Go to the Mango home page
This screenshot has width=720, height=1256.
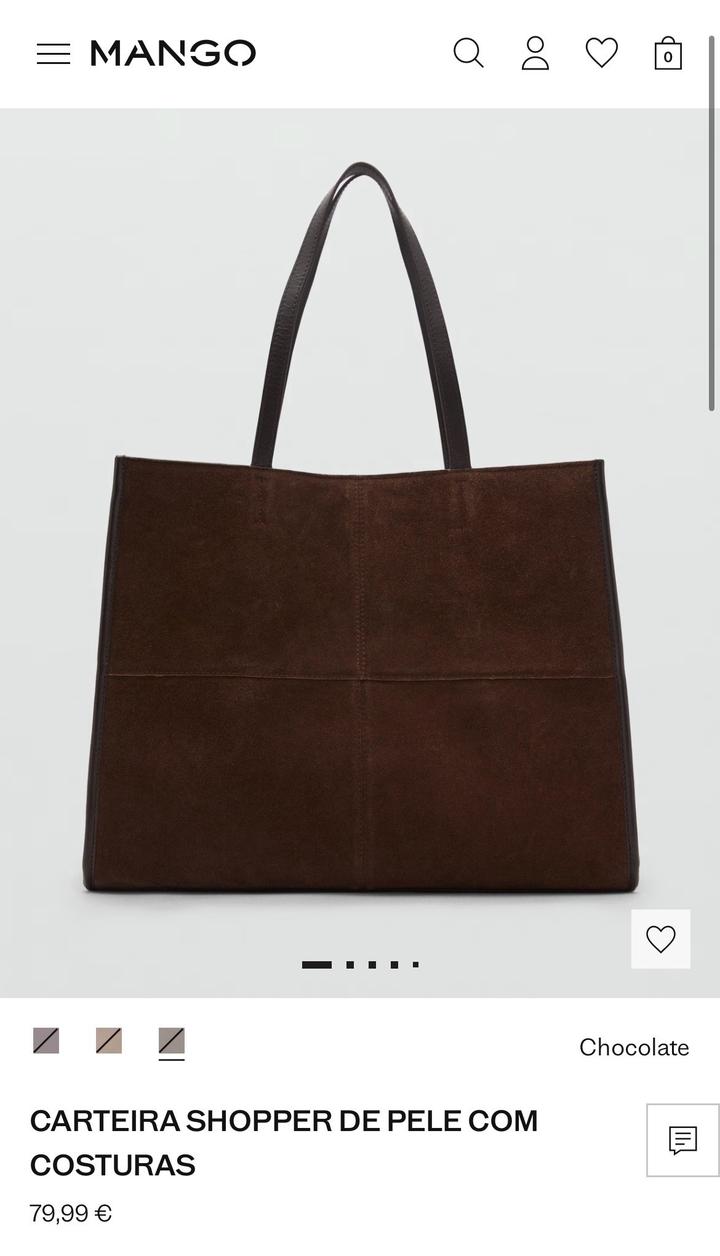click(173, 53)
